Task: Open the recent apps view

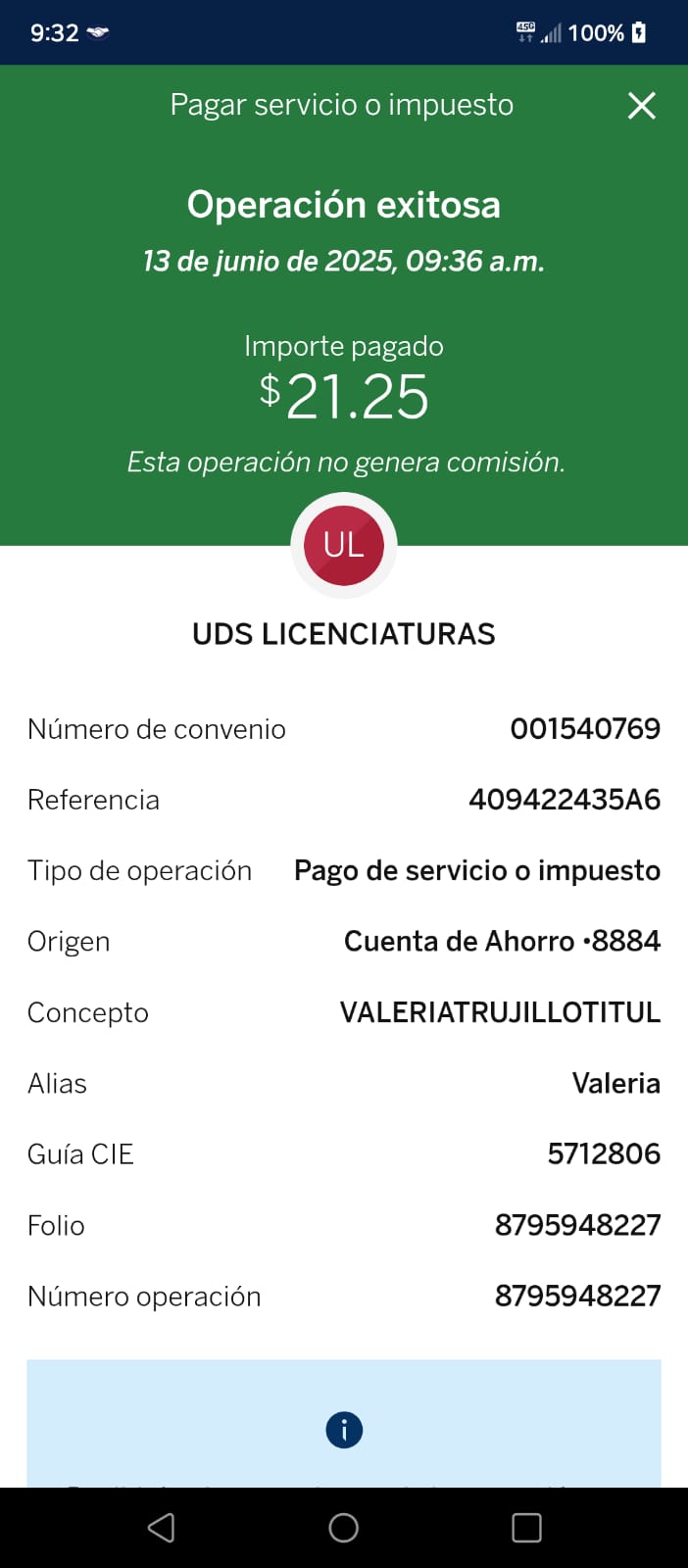Action: point(526,1527)
